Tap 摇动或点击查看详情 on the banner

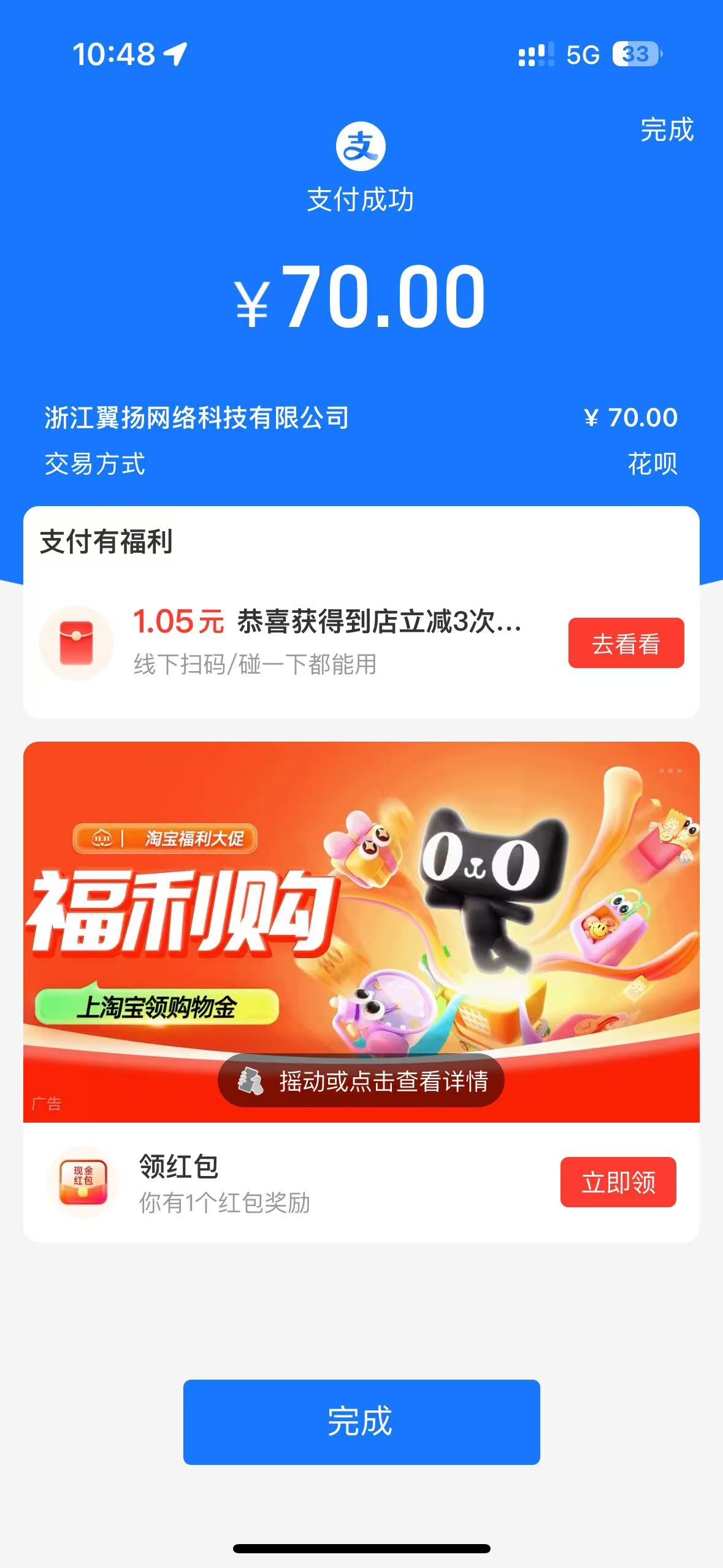[x=361, y=1081]
